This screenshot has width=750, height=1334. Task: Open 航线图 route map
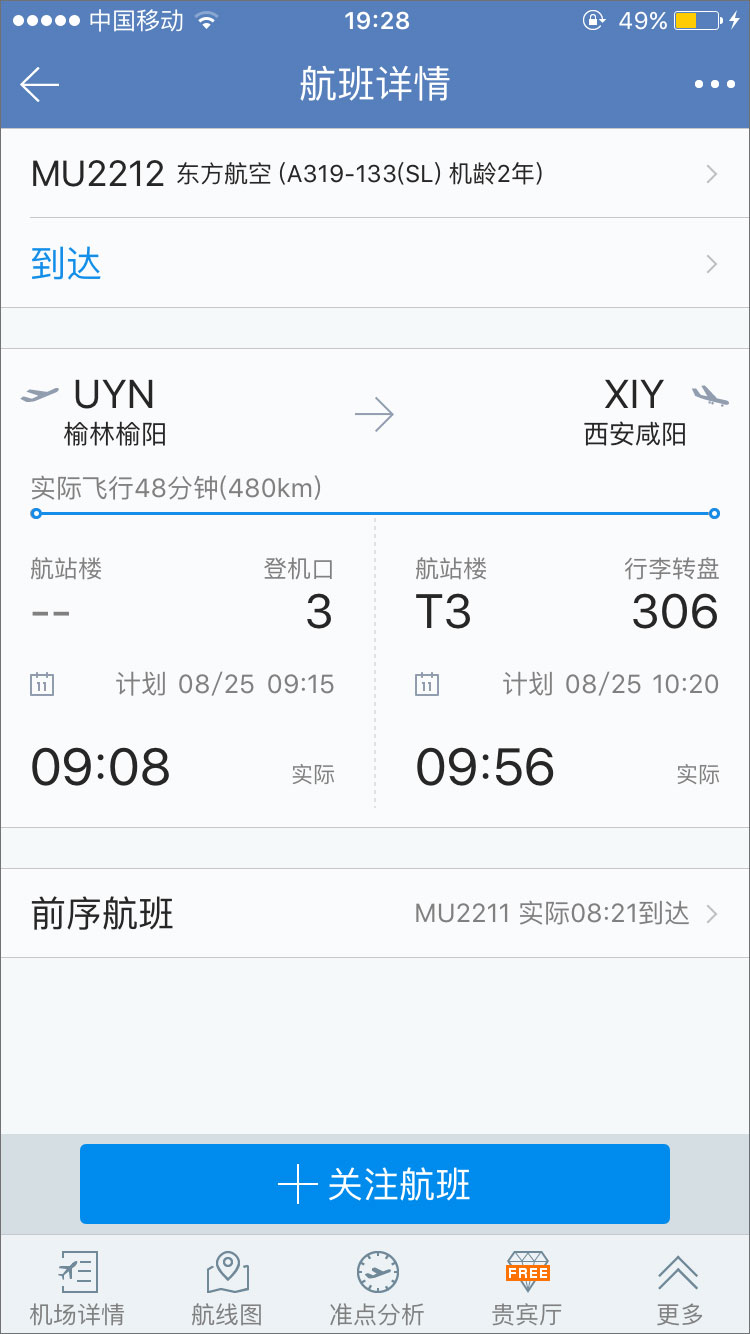pyautogui.click(x=227, y=1285)
